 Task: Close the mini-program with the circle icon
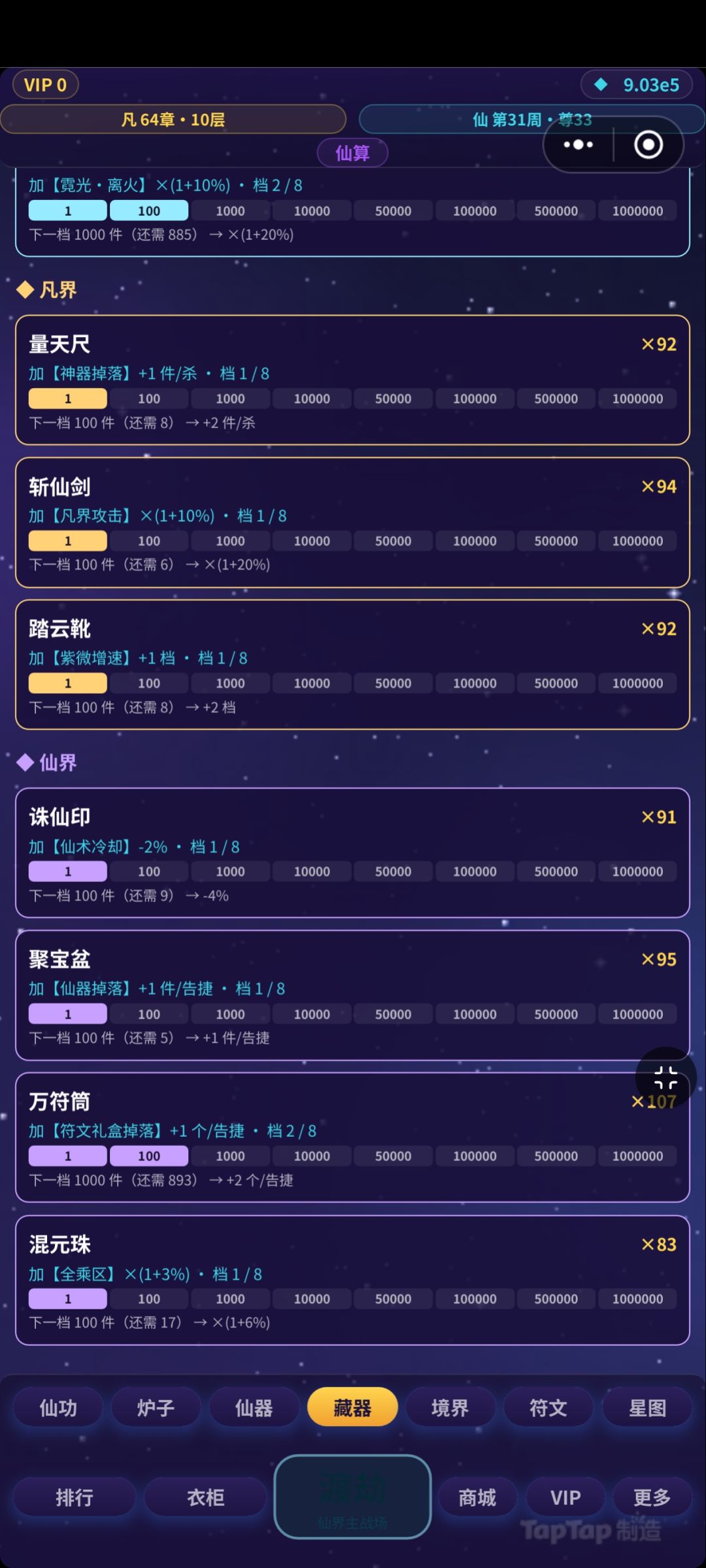[x=648, y=144]
